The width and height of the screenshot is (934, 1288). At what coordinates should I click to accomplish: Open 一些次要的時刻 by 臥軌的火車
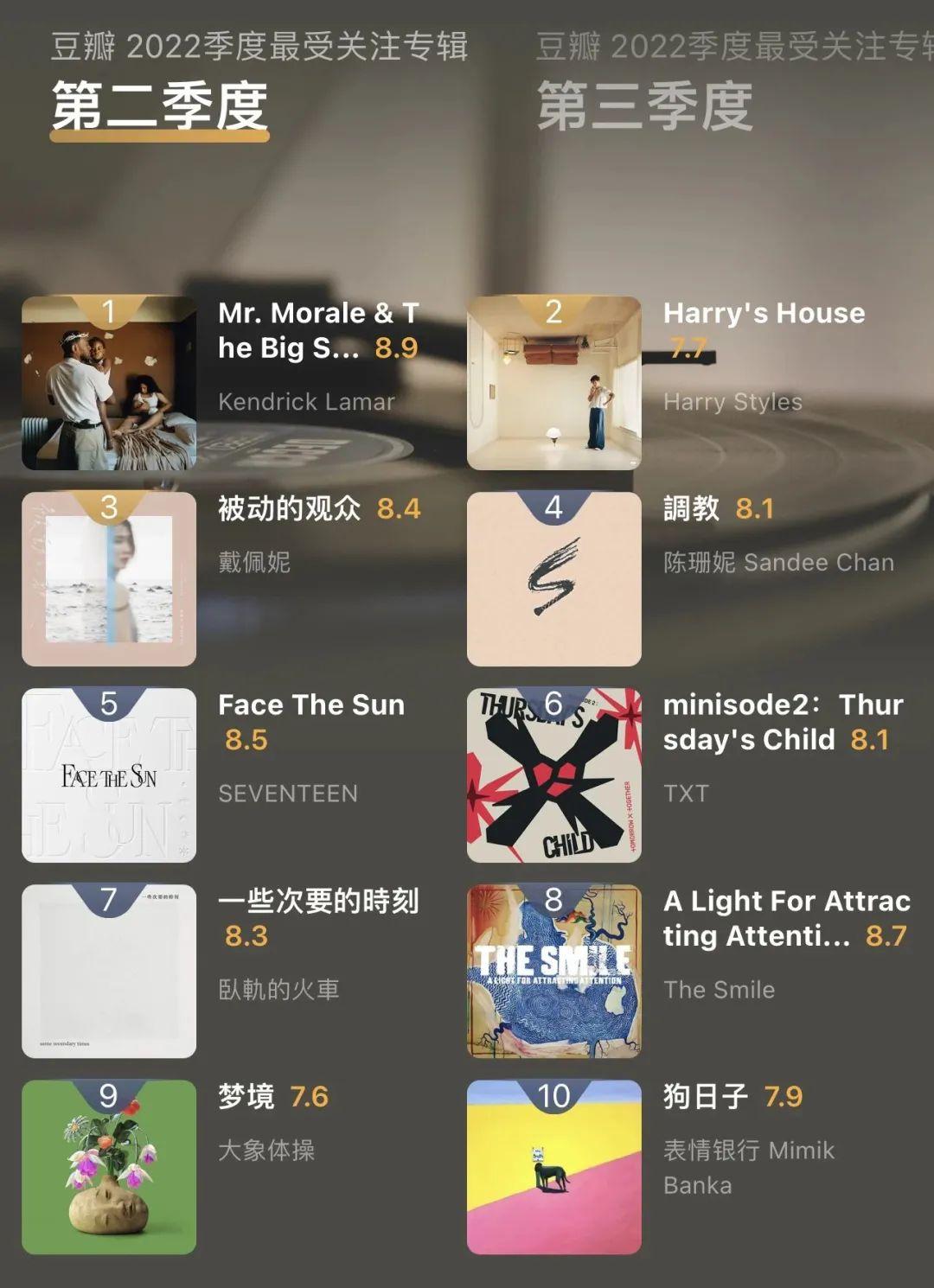point(109,971)
